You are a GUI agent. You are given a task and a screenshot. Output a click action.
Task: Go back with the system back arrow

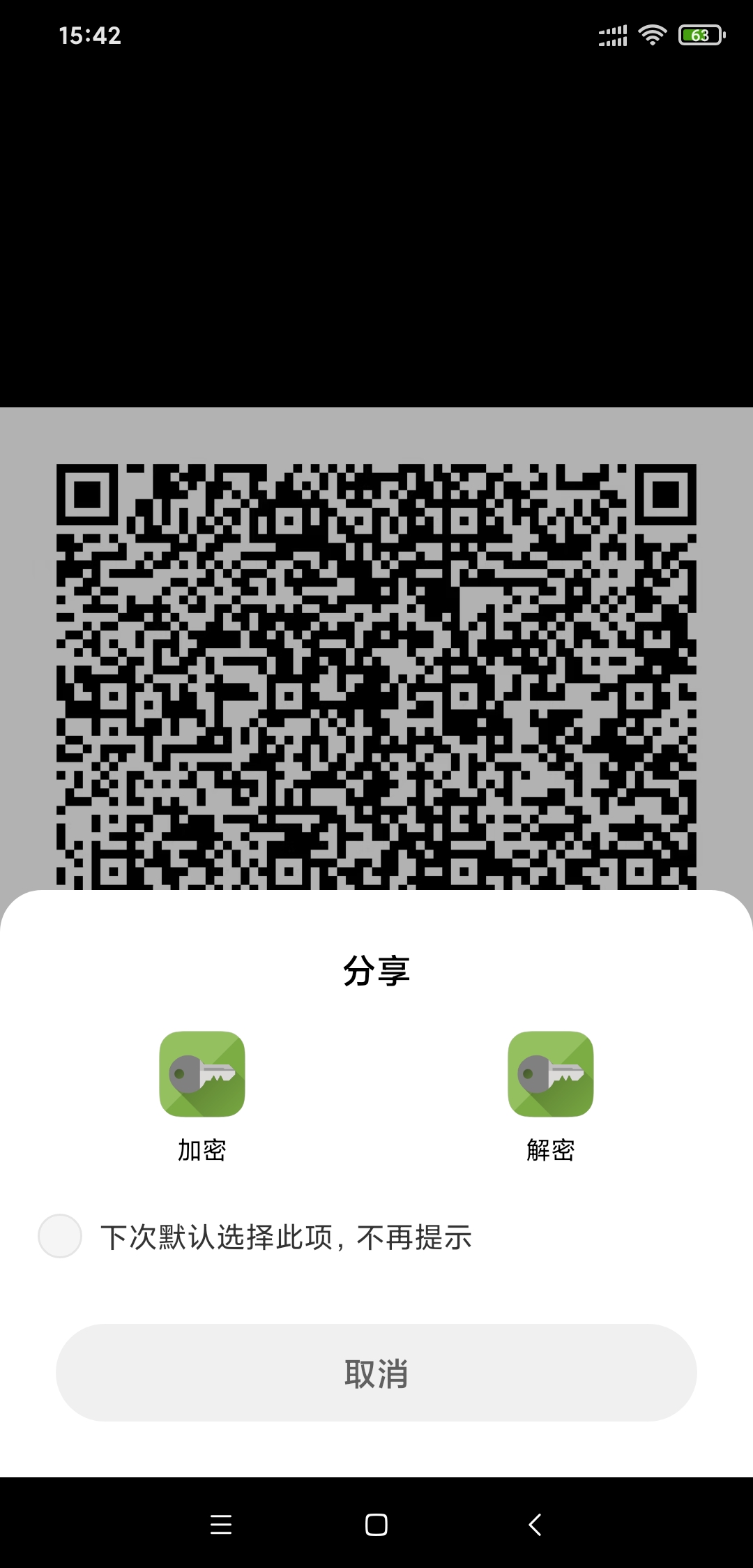click(535, 1525)
